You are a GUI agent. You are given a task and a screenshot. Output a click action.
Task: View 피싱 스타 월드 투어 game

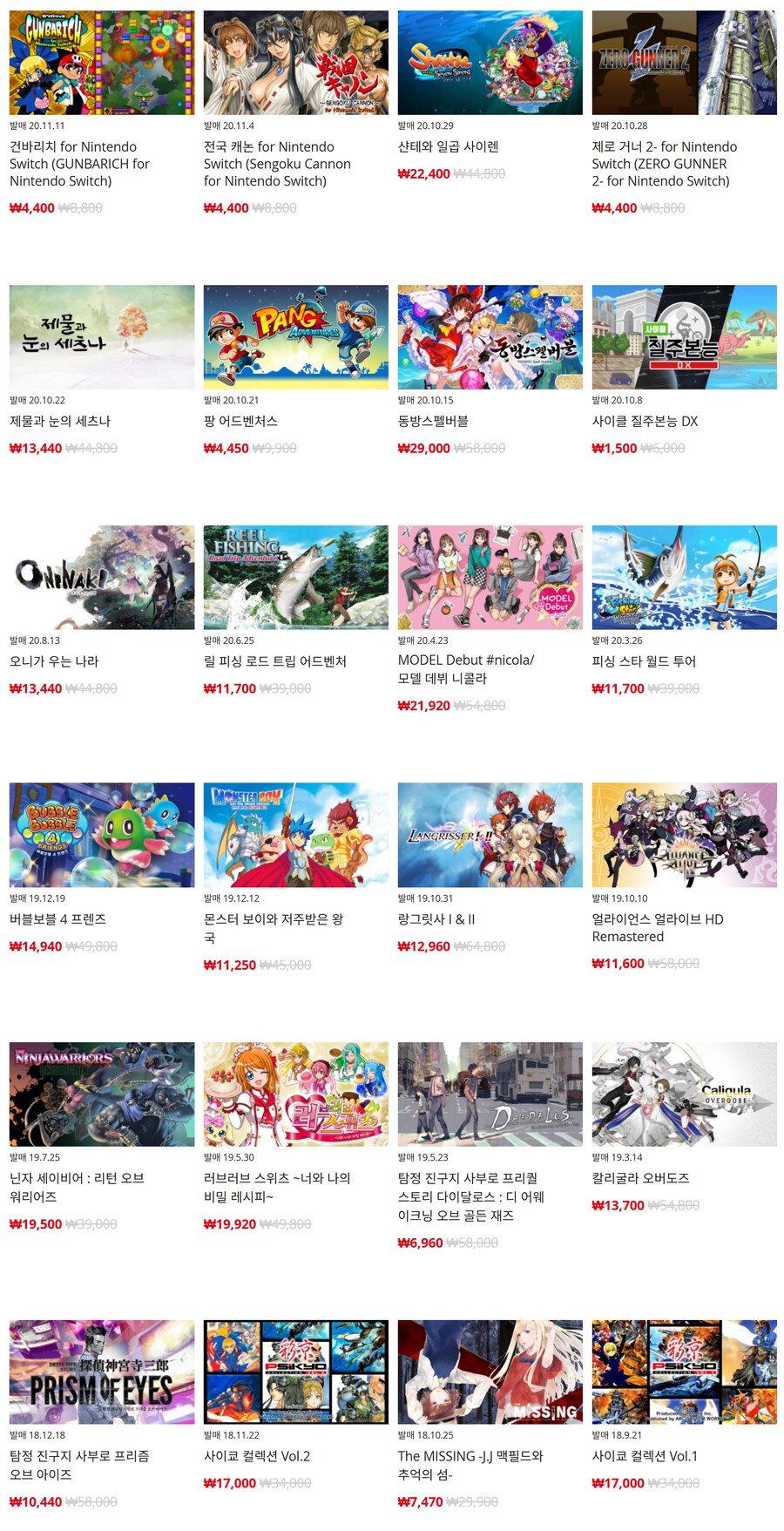point(684,577)
